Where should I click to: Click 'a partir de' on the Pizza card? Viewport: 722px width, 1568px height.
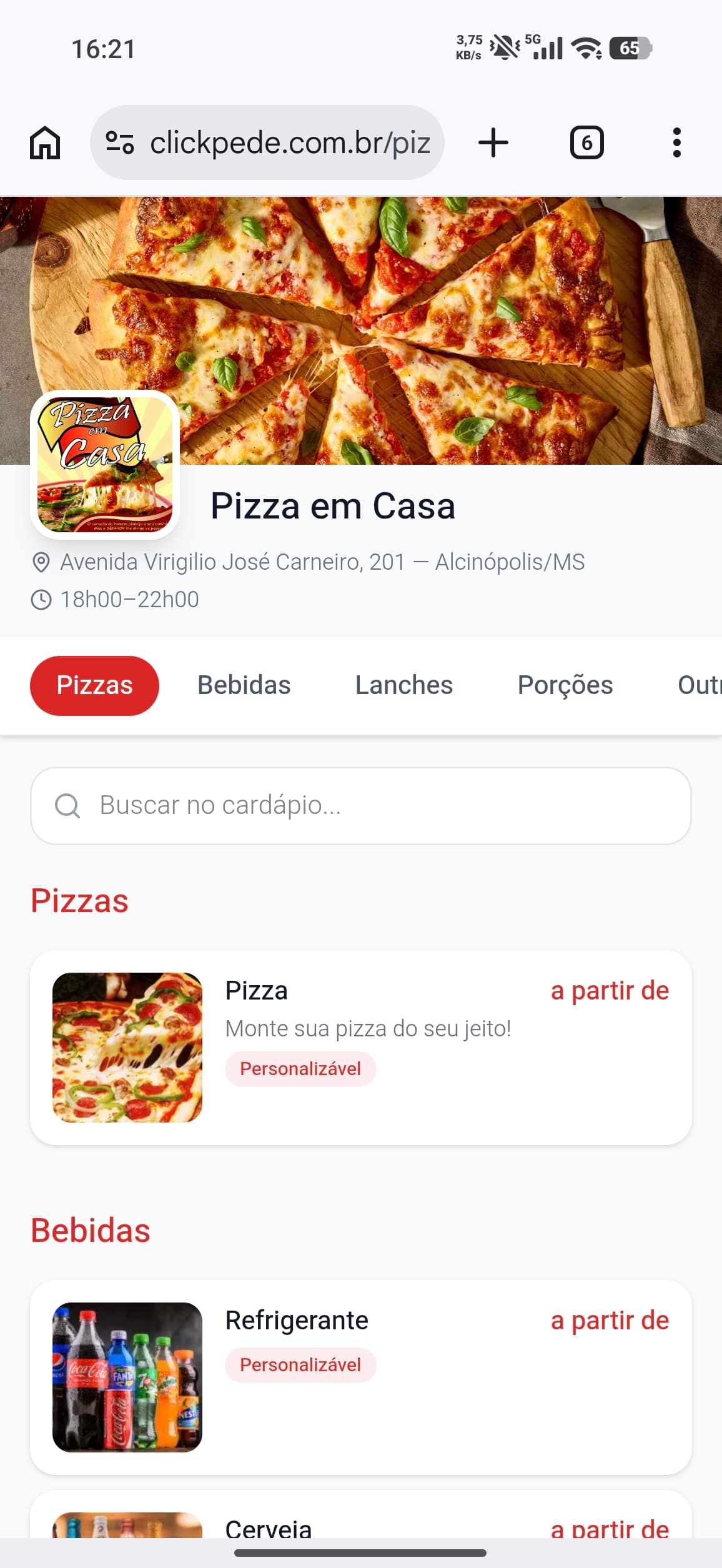[609, 990]
